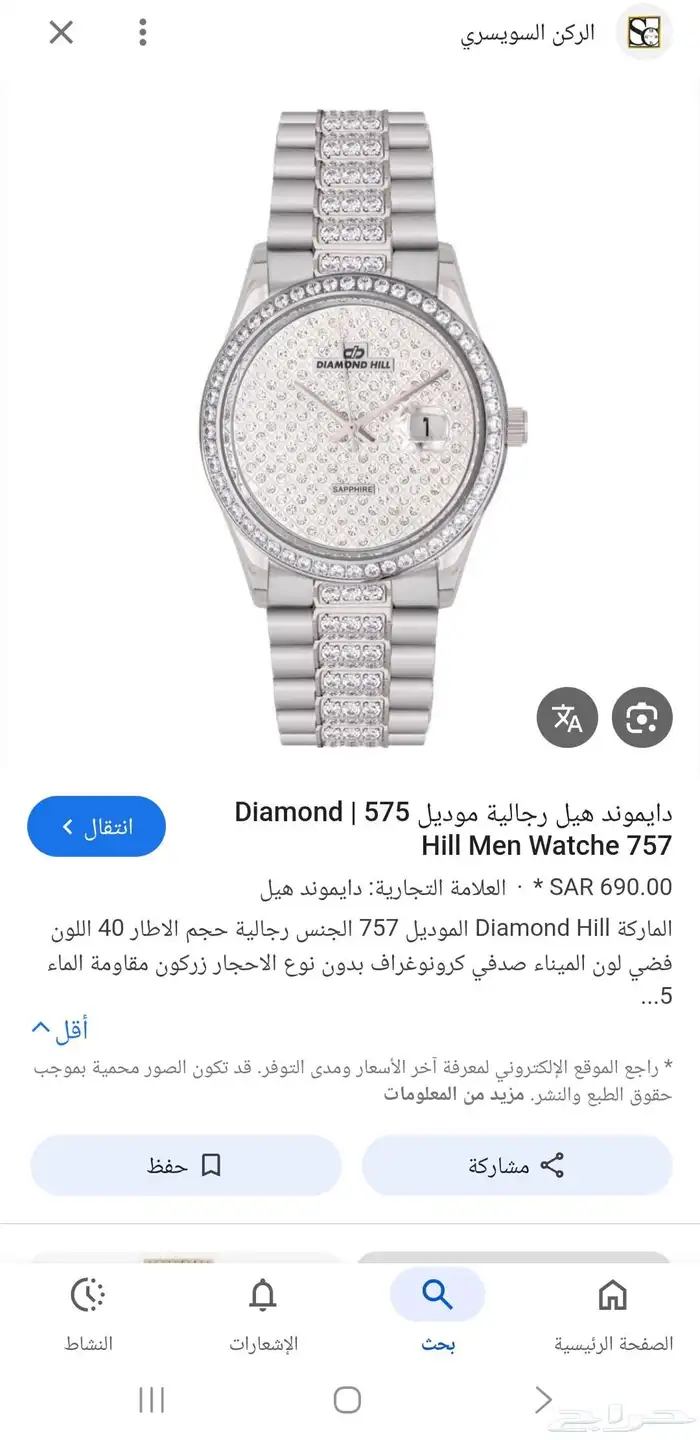
Task: Open the recent apps button
Action: (151, 1400)
